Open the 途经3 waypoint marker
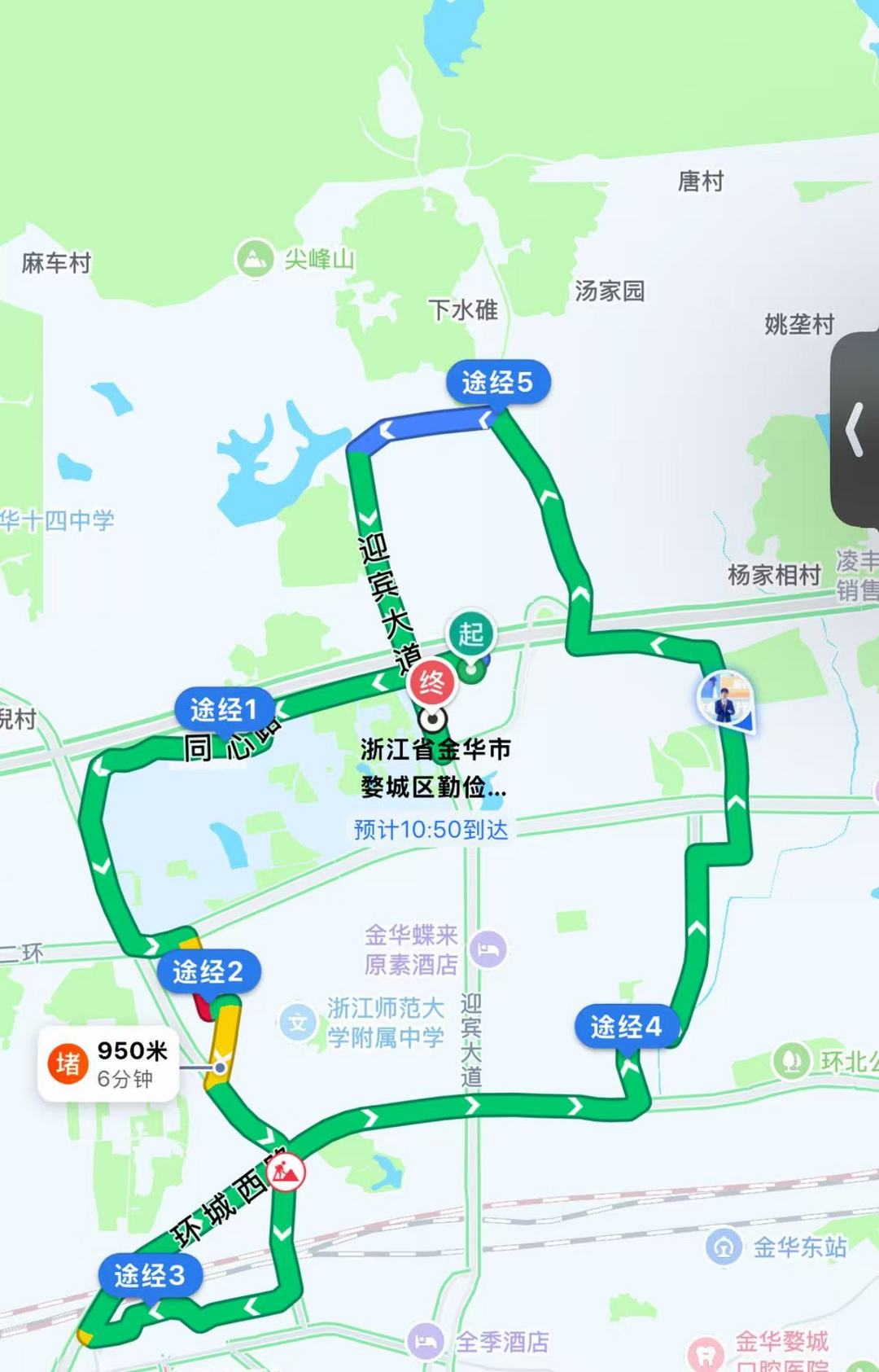 (149, 1275)
